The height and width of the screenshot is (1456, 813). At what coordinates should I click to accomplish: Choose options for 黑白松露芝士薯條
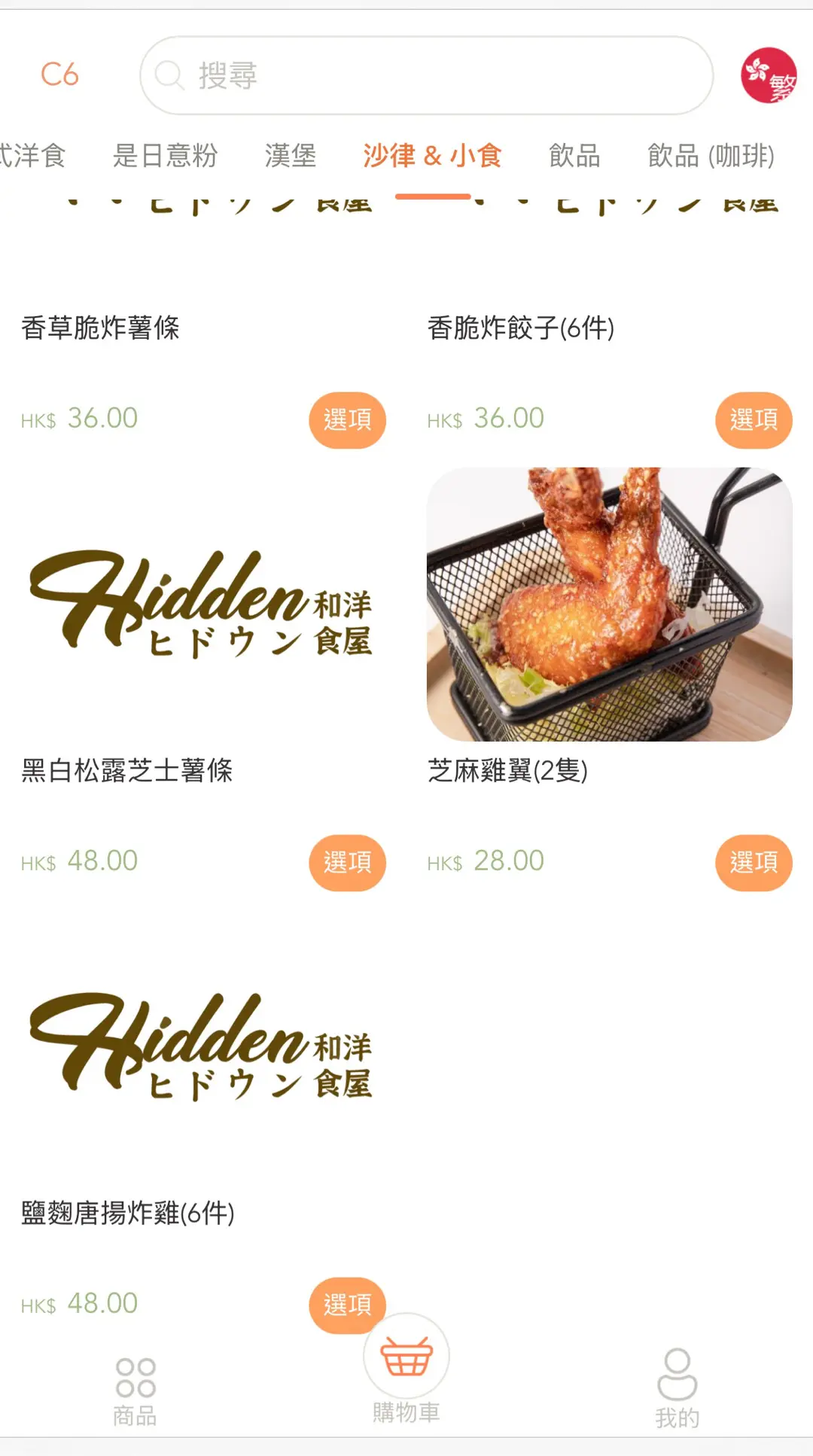(347, 863)
